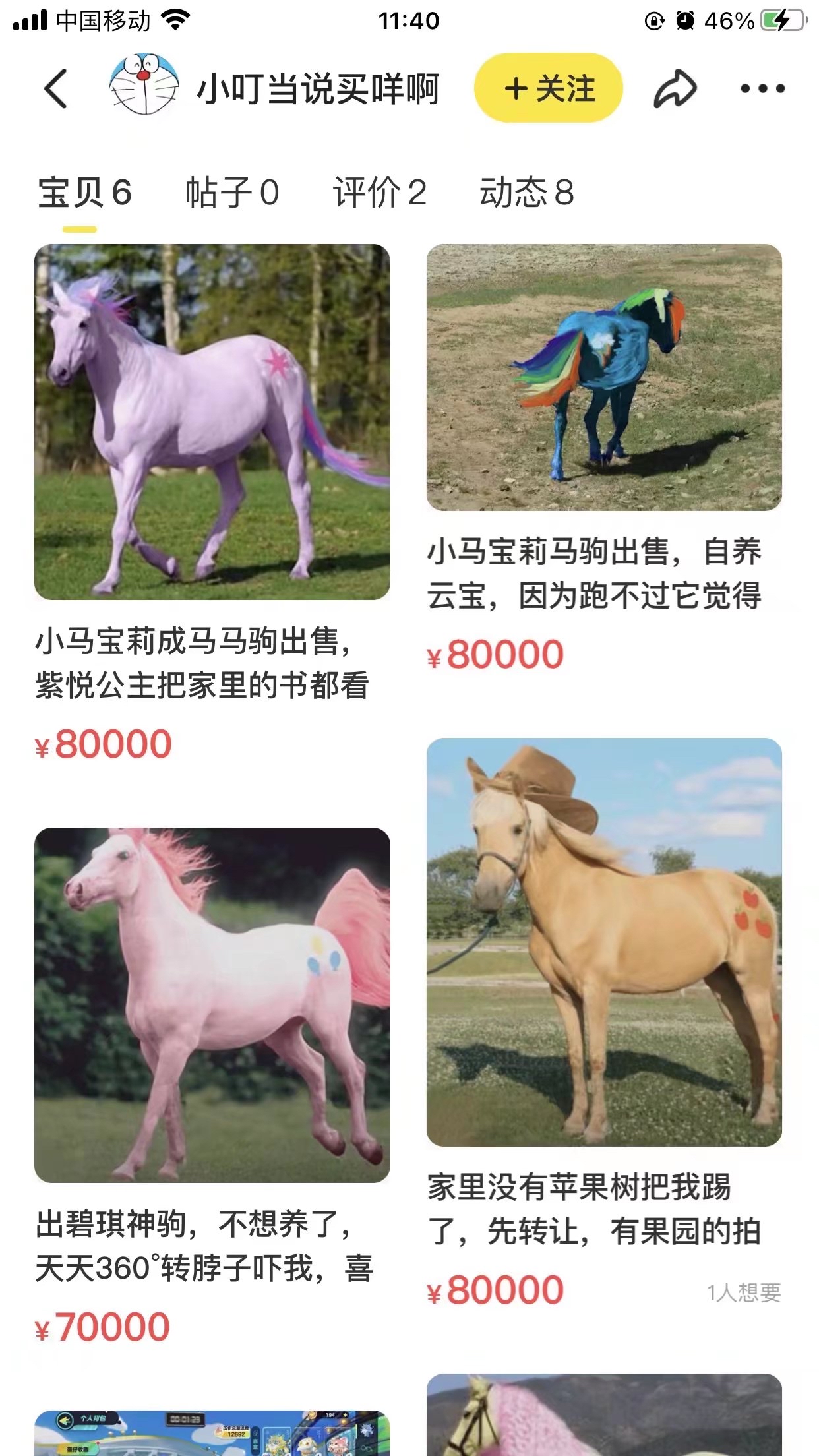Screen dimensions: 819x1456
Task: View the 评价 2 tab
Action: 379,193
